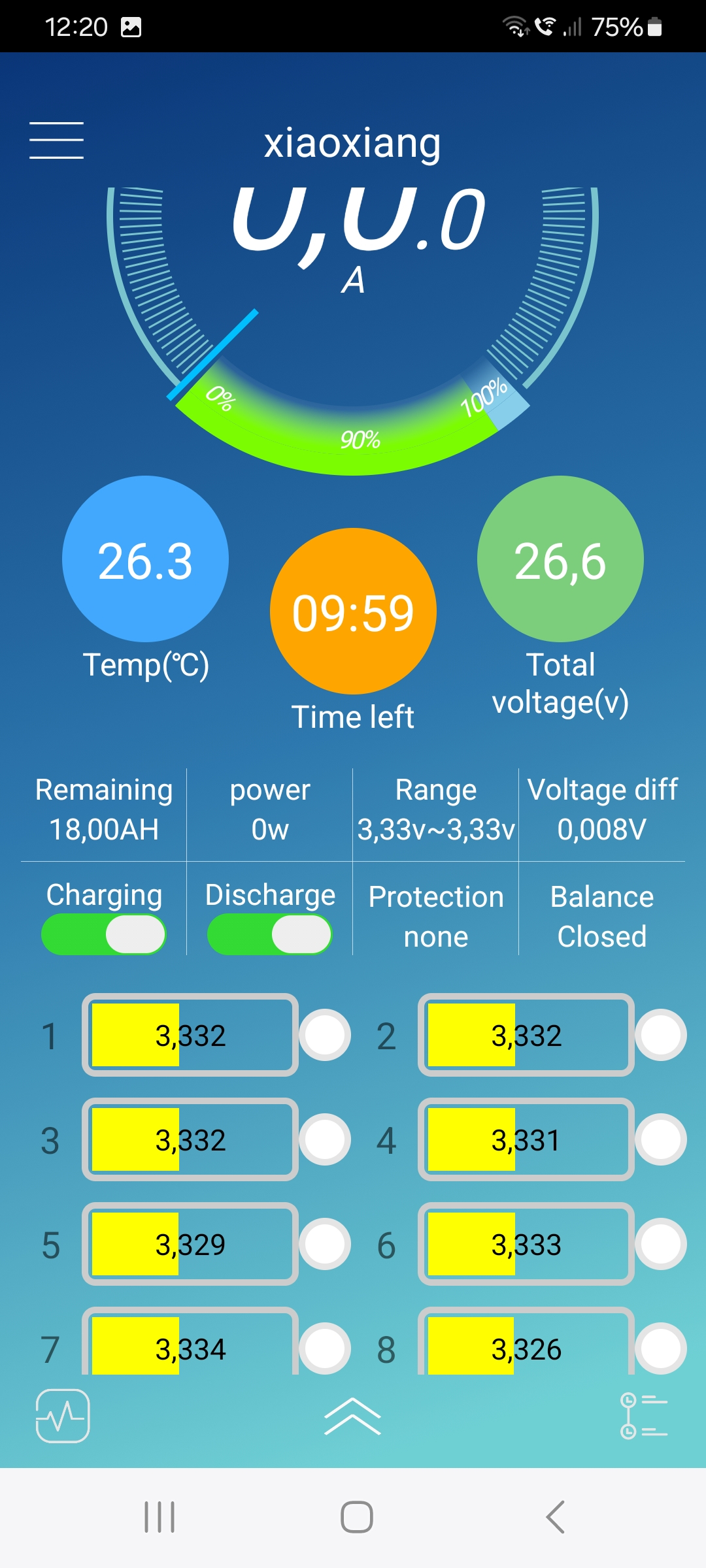The height and width of the screenshot is (1568, 706).
Task: Toggle the Charging switch off
Action: pyautogui.click(x=104, y=934)
